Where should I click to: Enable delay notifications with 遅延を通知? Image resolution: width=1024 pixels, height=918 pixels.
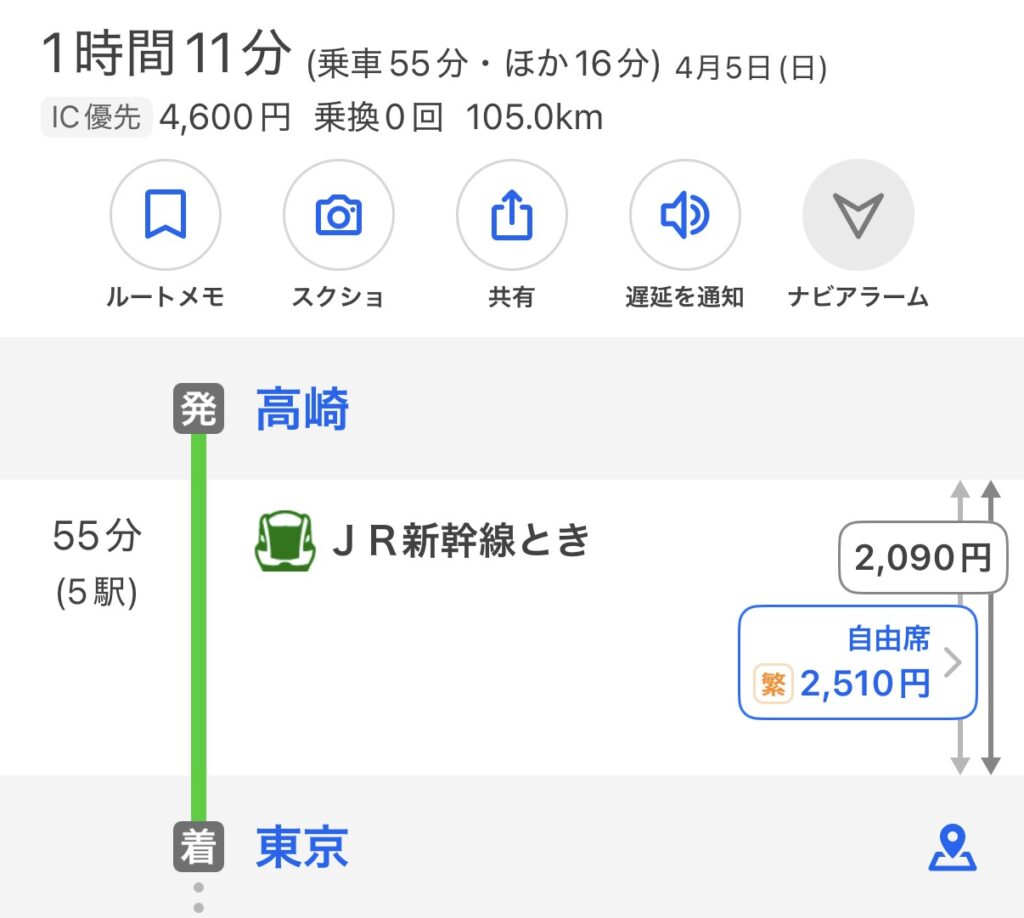click(x=684, y=215)
